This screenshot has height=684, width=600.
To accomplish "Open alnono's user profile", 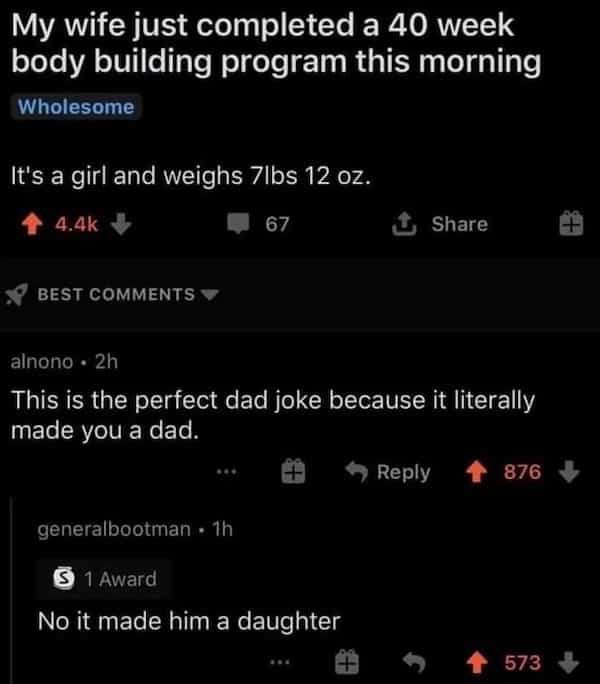I will 42,363.
